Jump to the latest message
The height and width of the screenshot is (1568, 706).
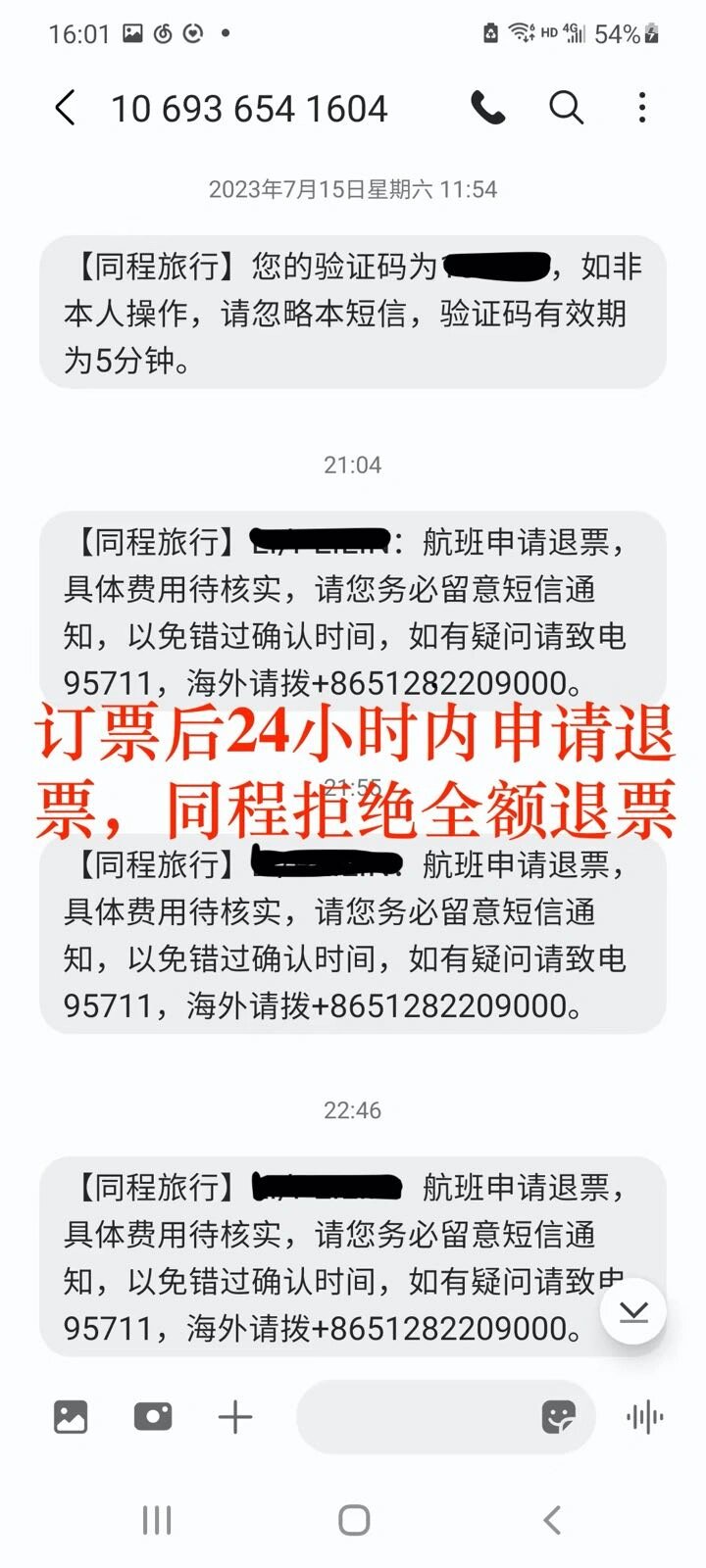[x=633, y=1311]
